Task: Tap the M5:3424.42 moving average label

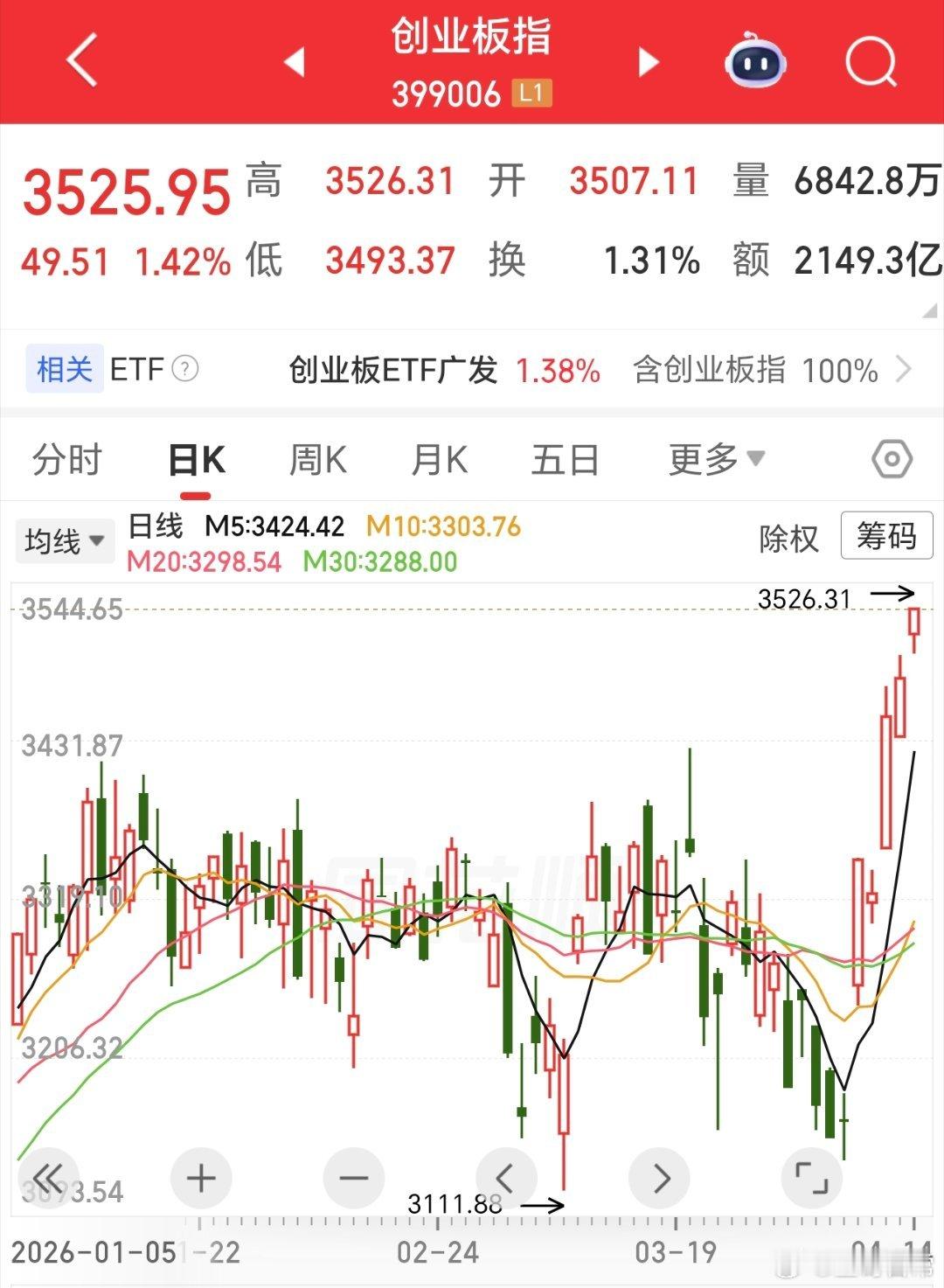Action: [271, 528]
